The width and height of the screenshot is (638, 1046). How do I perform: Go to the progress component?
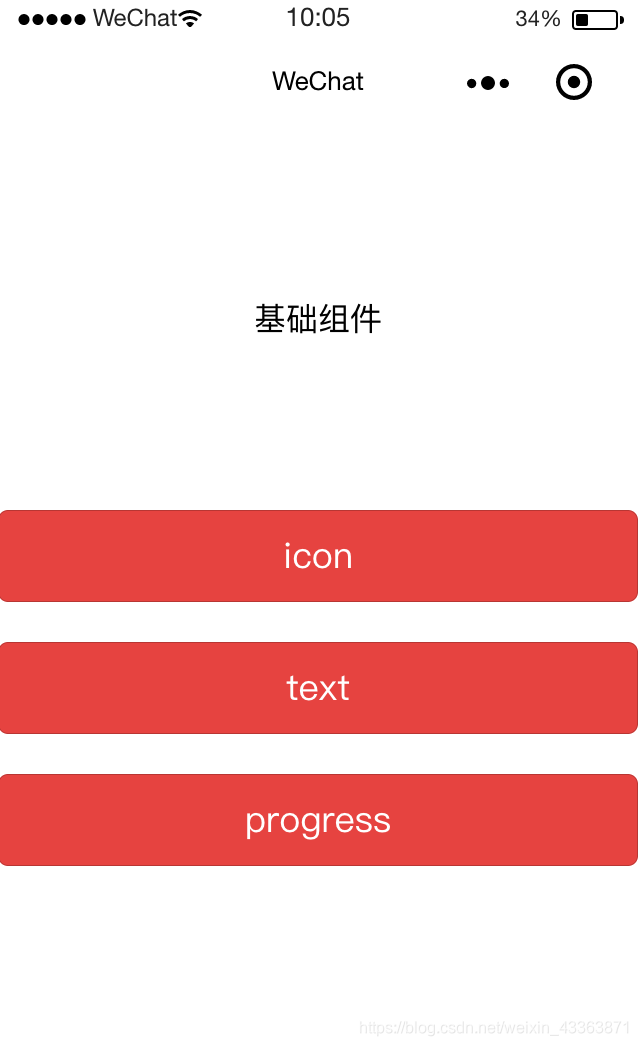click(319, 820)
